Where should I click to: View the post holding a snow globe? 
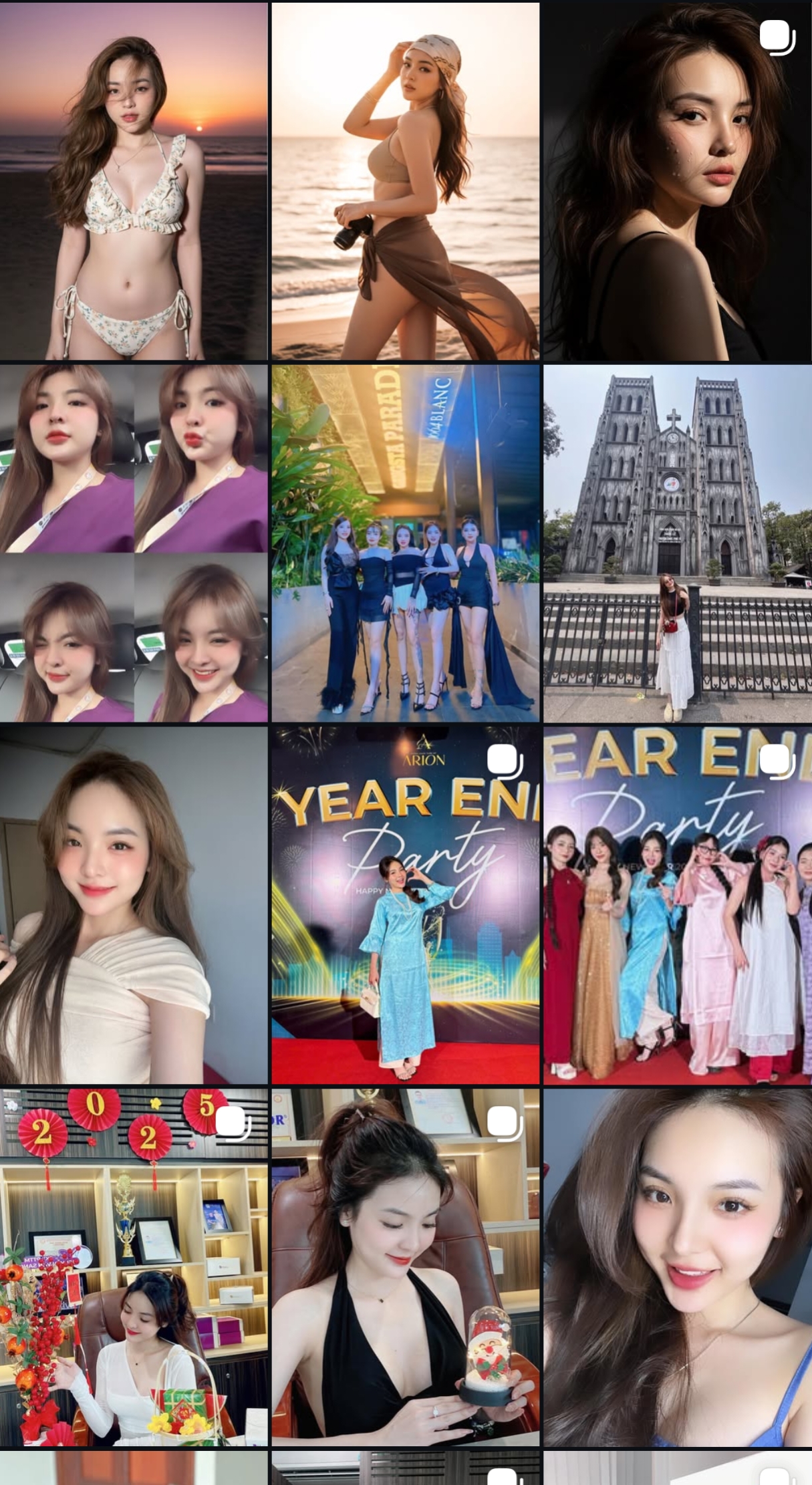click(405, 1267)
